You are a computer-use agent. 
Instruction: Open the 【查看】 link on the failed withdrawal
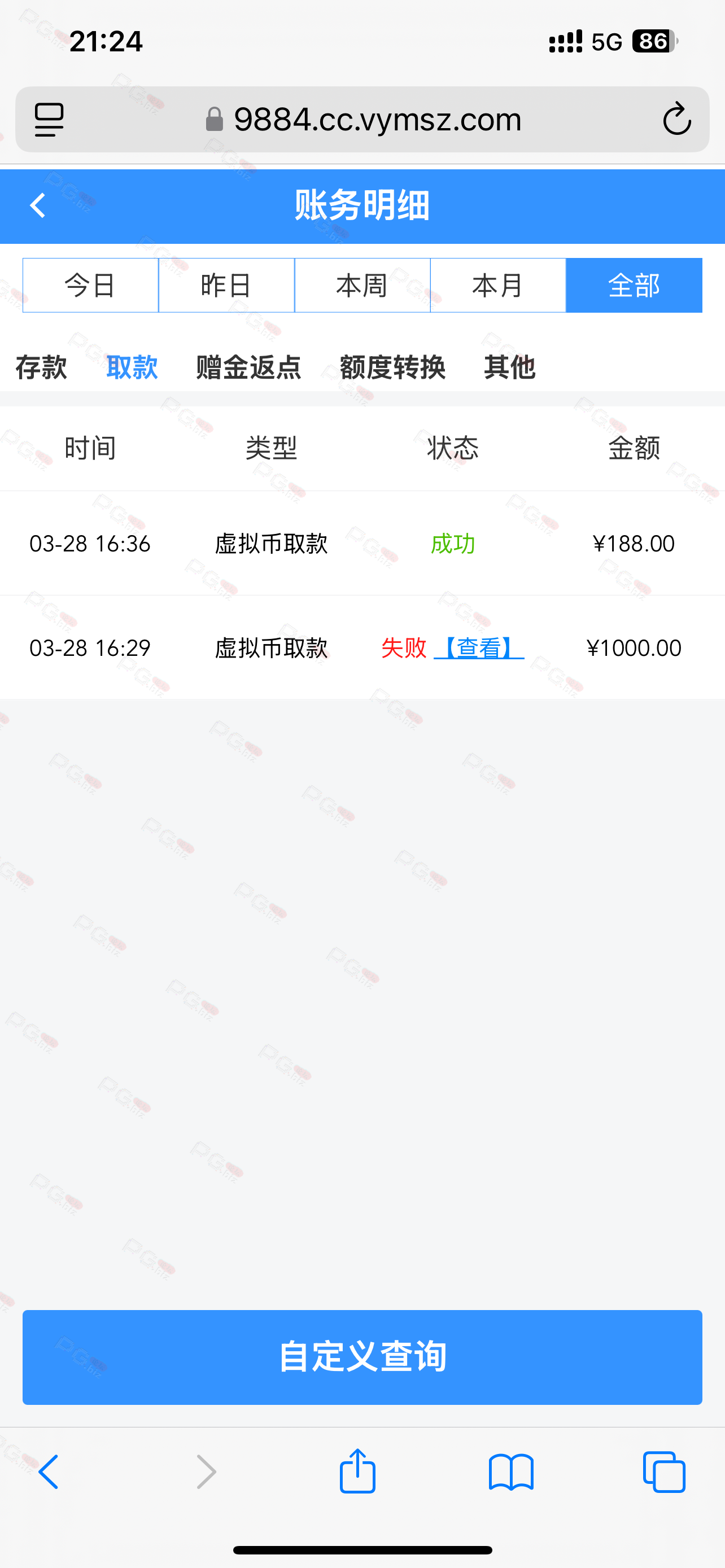[x=479, y=647]
